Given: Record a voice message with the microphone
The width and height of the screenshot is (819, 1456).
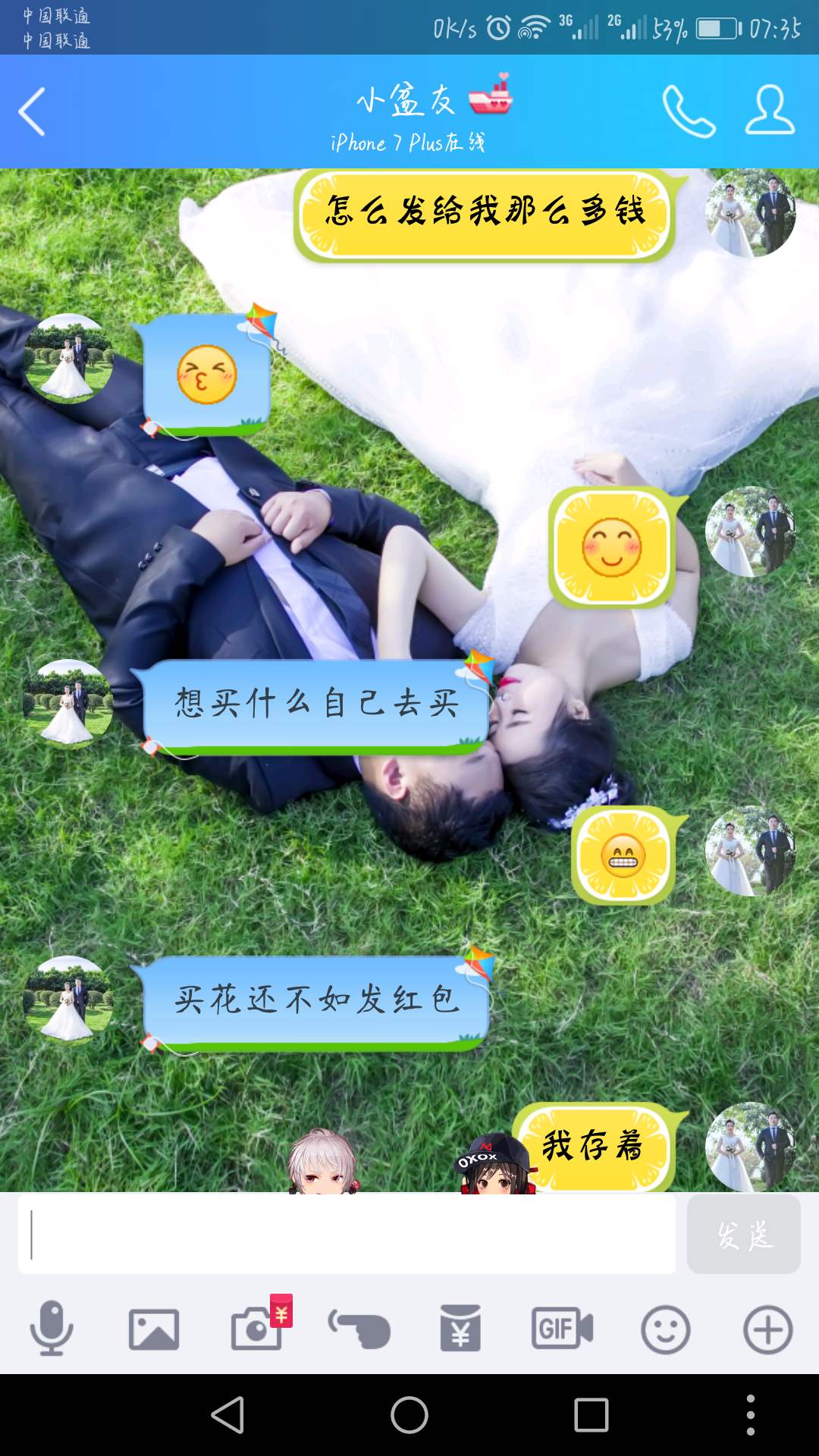Looking at the screenshot, I should [52, 1329].
